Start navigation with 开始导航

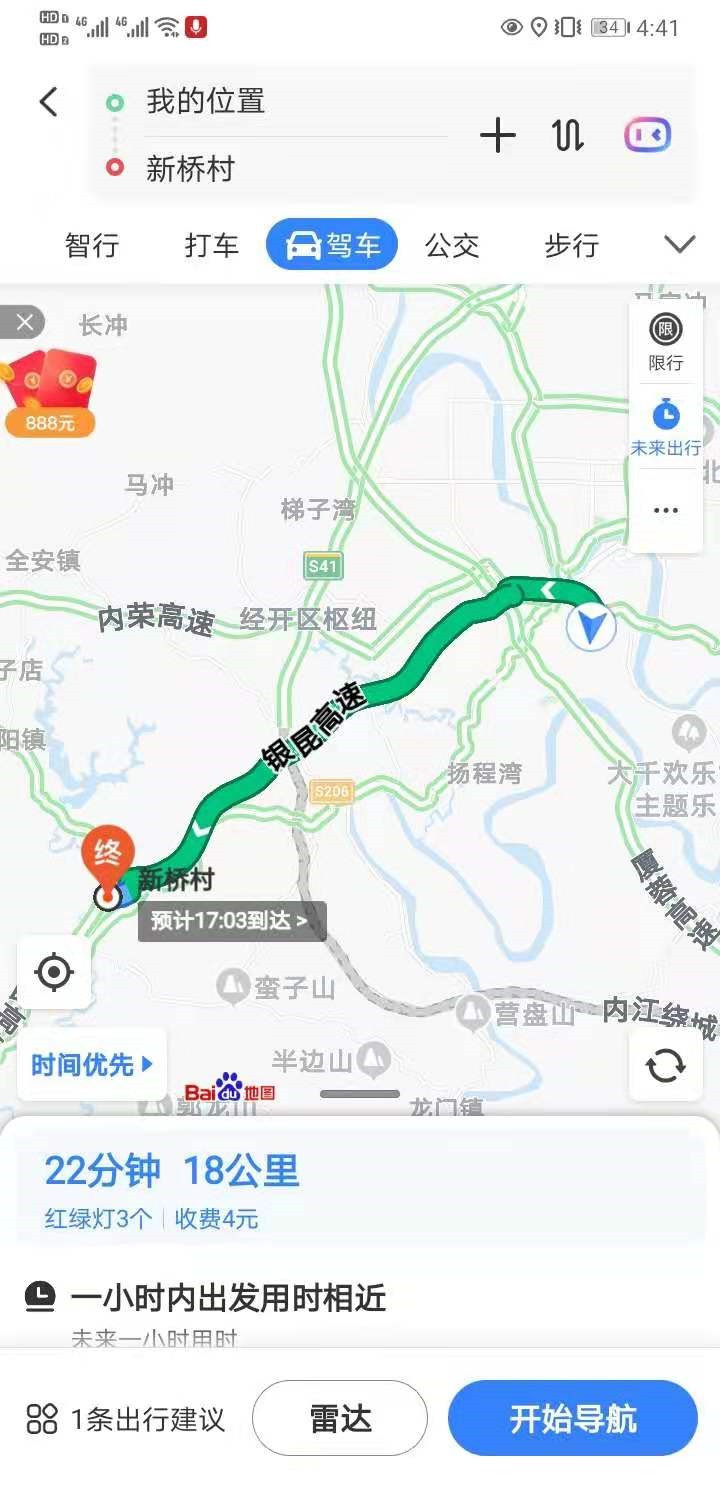[572, 1418]
